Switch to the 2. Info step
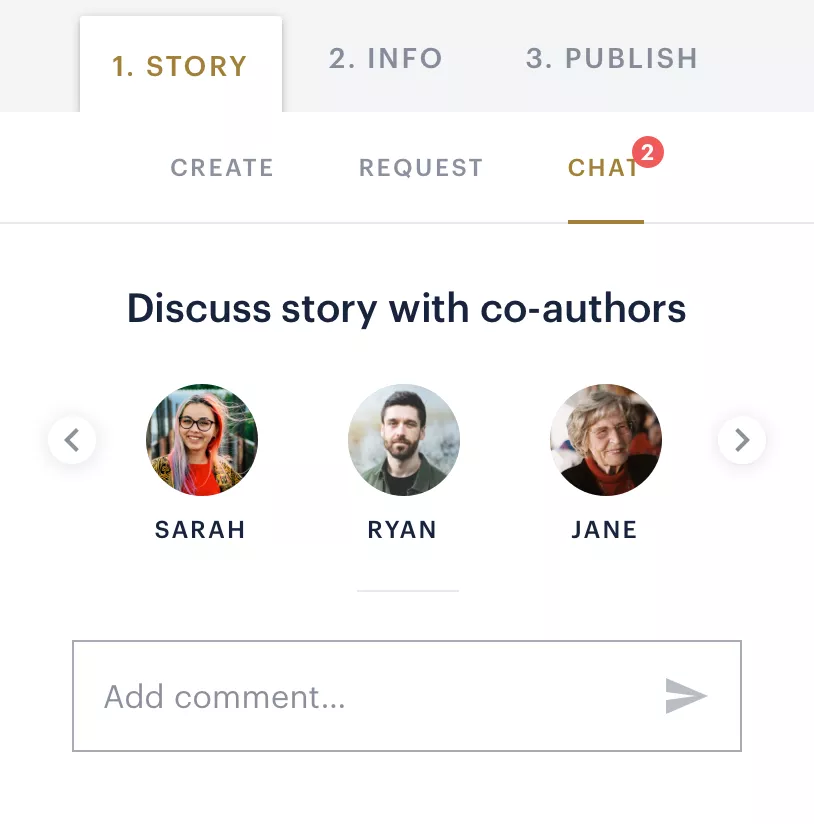The image size is (814, 824). pyautogui.click(x=386, y=59)
